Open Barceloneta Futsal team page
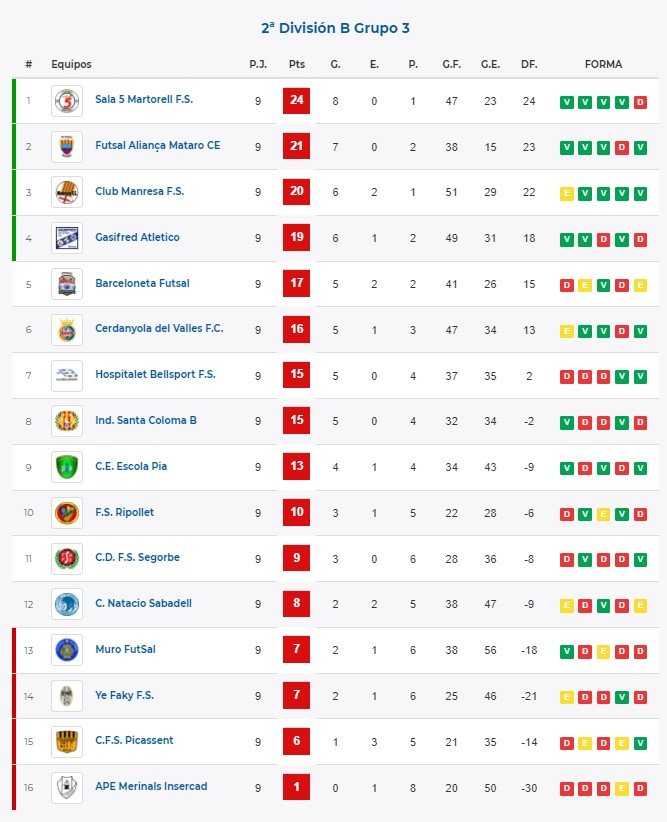The height and width of the screenshot is (822, 667). point(142,283)
